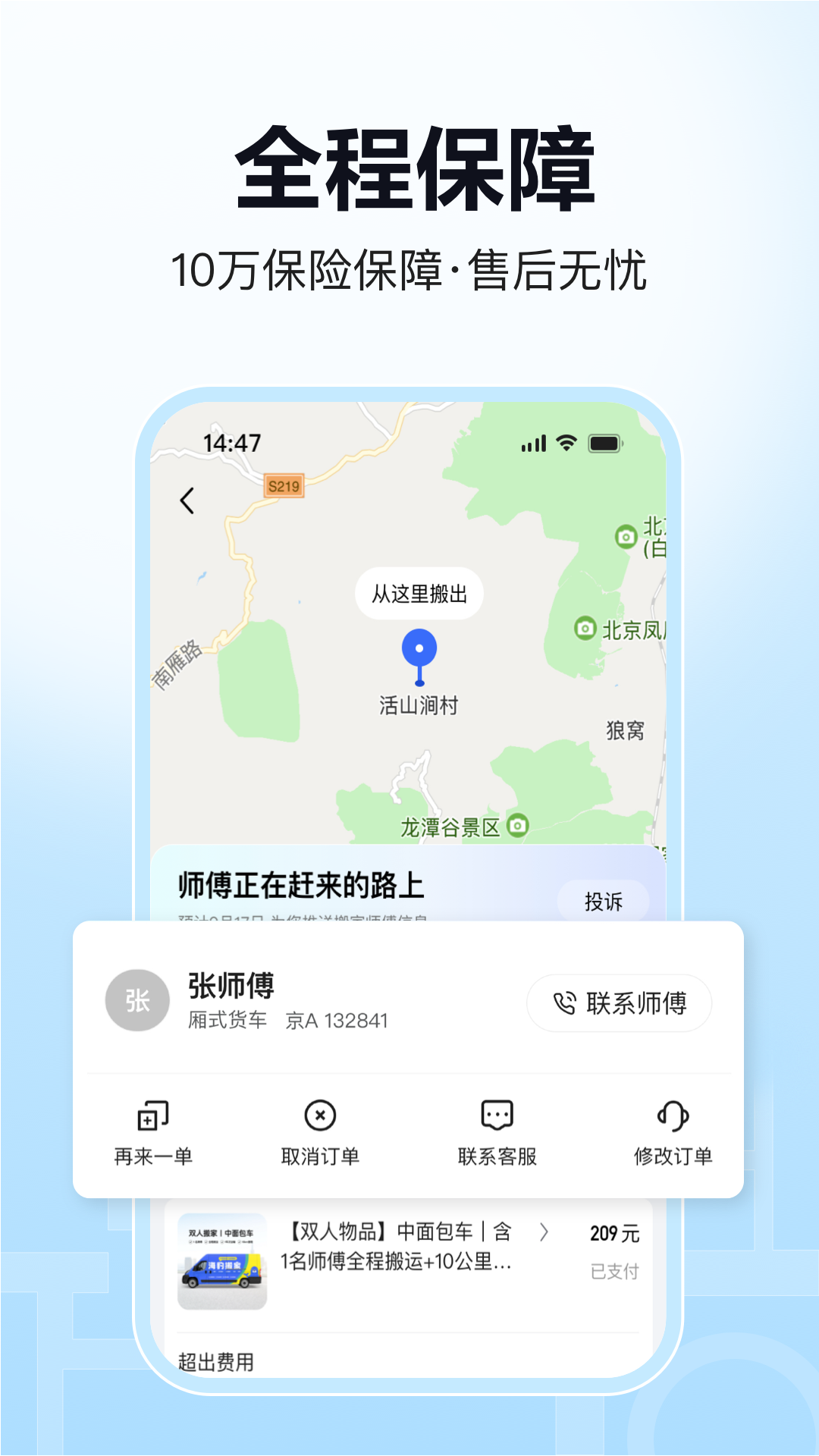Open 张师傅 driver avatar circle
The height and width of the screenshot is (1456, 819).
point(136,1001)
